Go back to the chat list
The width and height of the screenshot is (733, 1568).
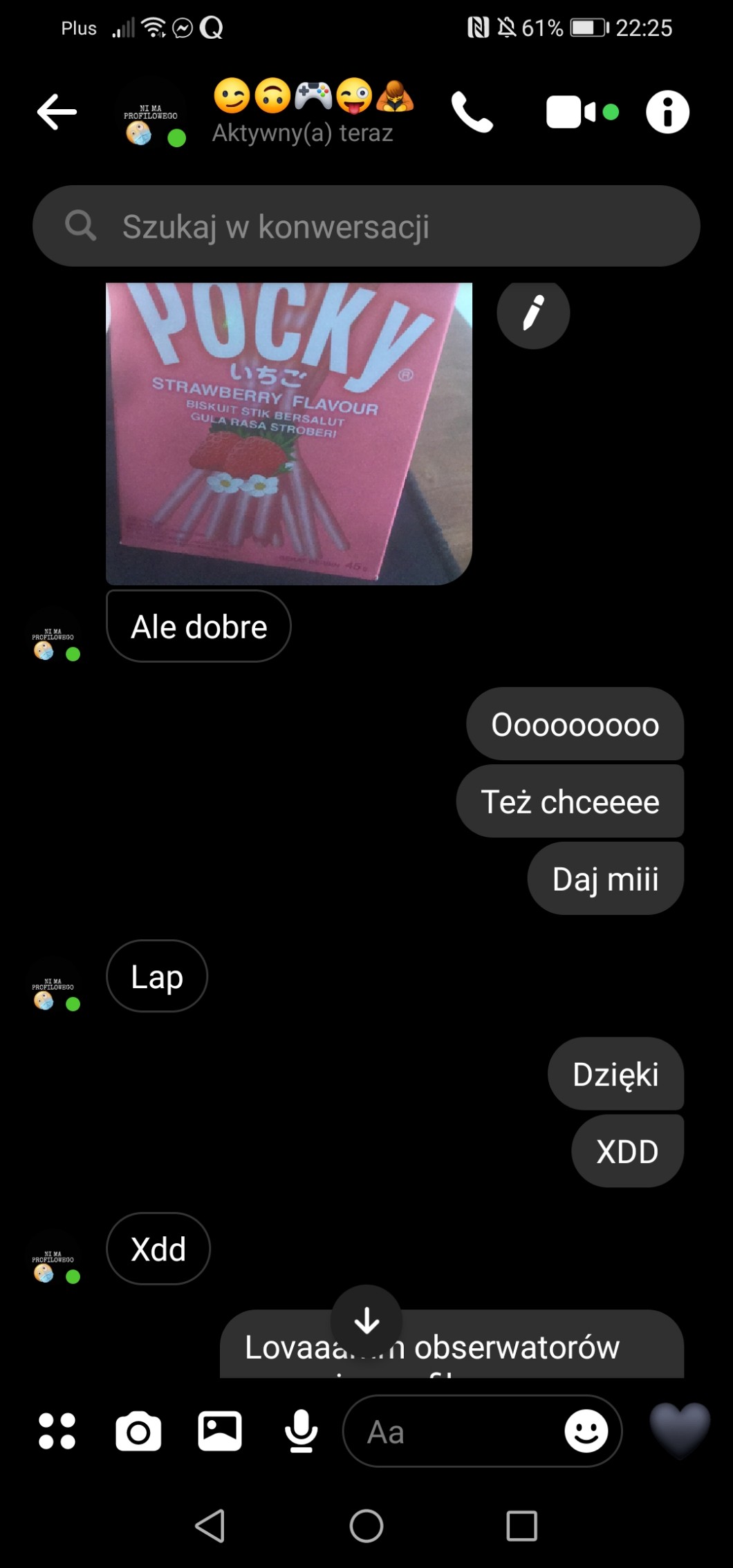pos(57,112)
